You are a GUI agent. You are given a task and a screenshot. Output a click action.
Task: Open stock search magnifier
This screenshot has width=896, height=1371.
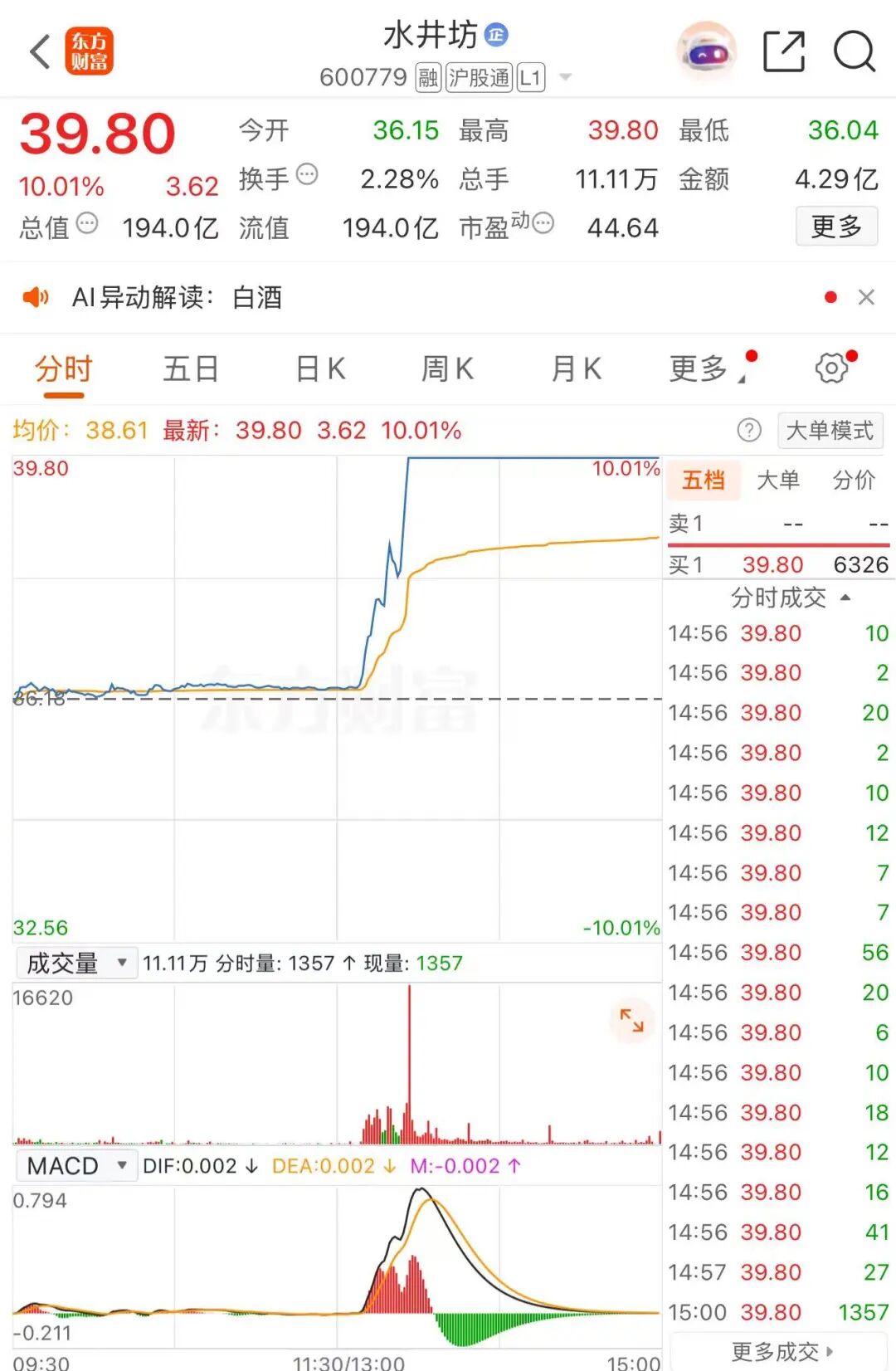854,51
